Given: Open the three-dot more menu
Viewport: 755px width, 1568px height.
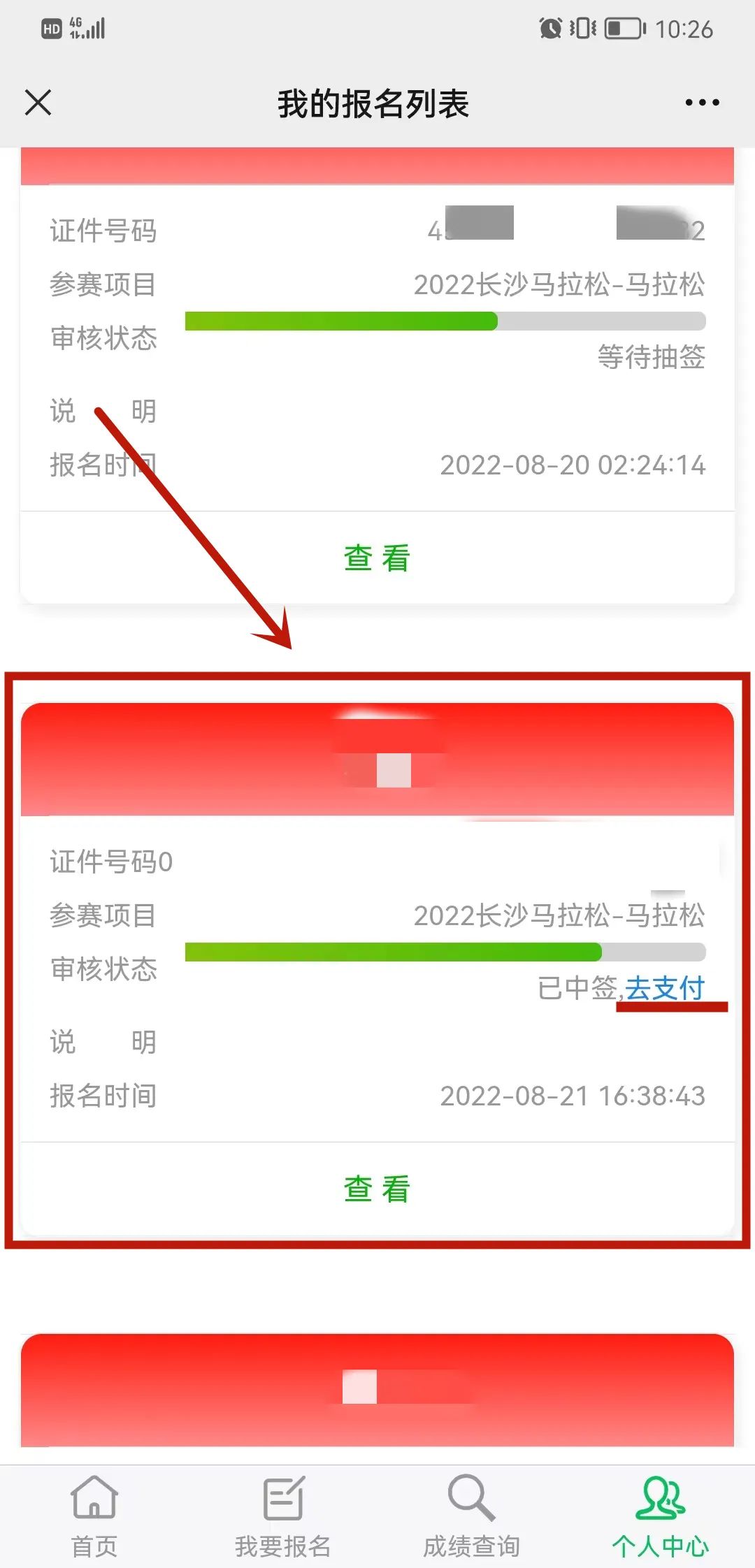Looking at the screenshot, I should pyautogui.click(x=702, y=103).
